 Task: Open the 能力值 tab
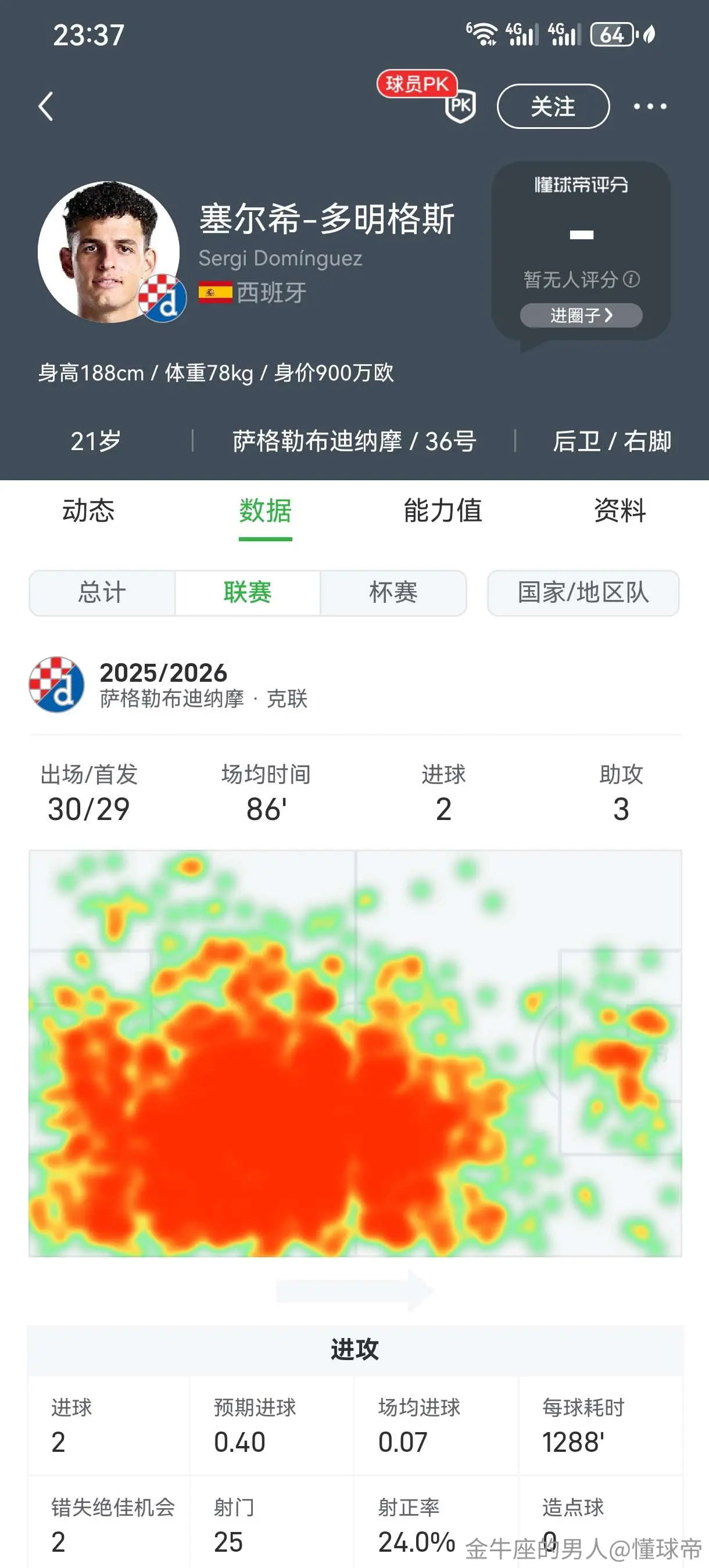[443, 510]
